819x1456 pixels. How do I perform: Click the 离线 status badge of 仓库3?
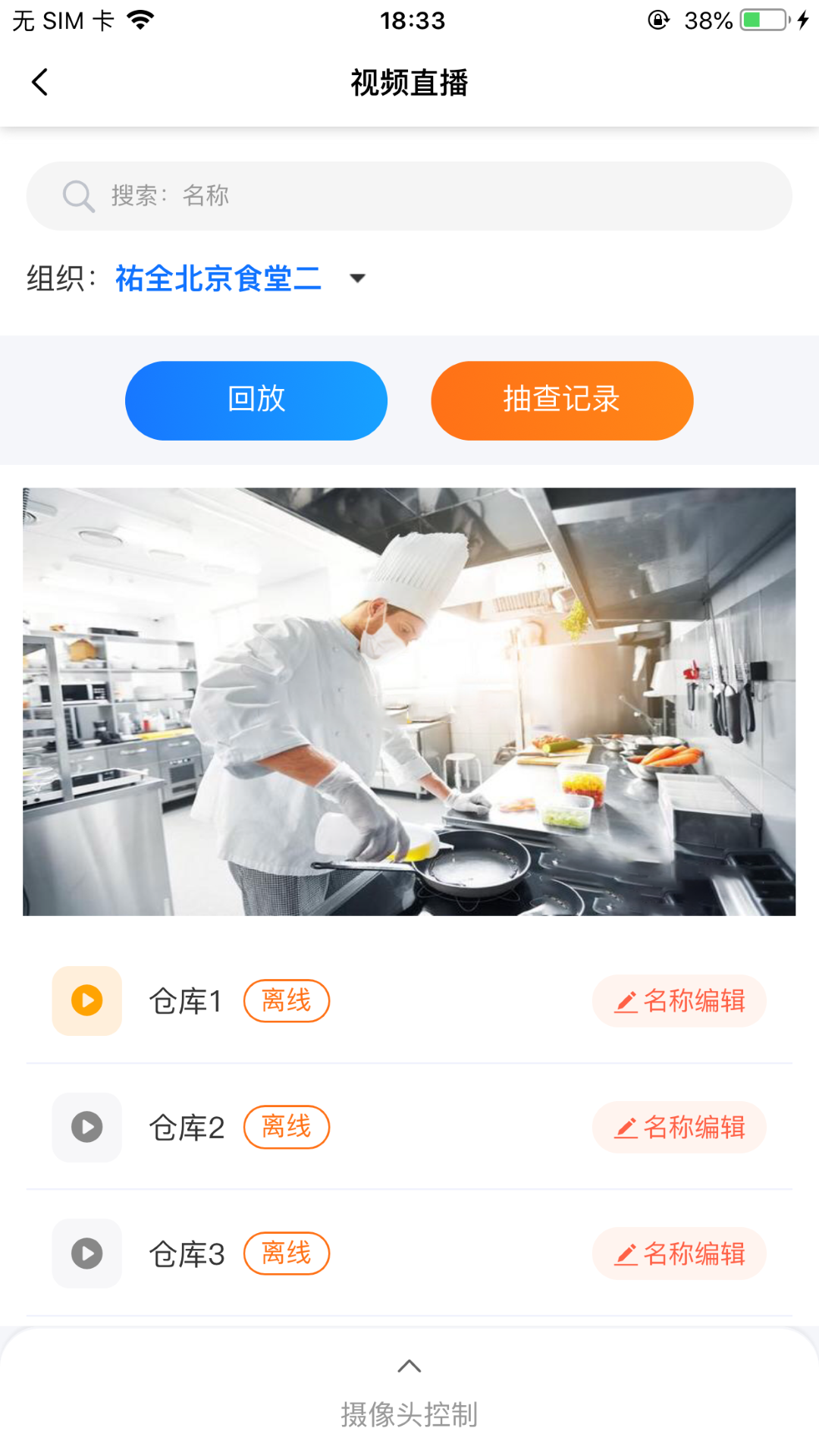286,1254
